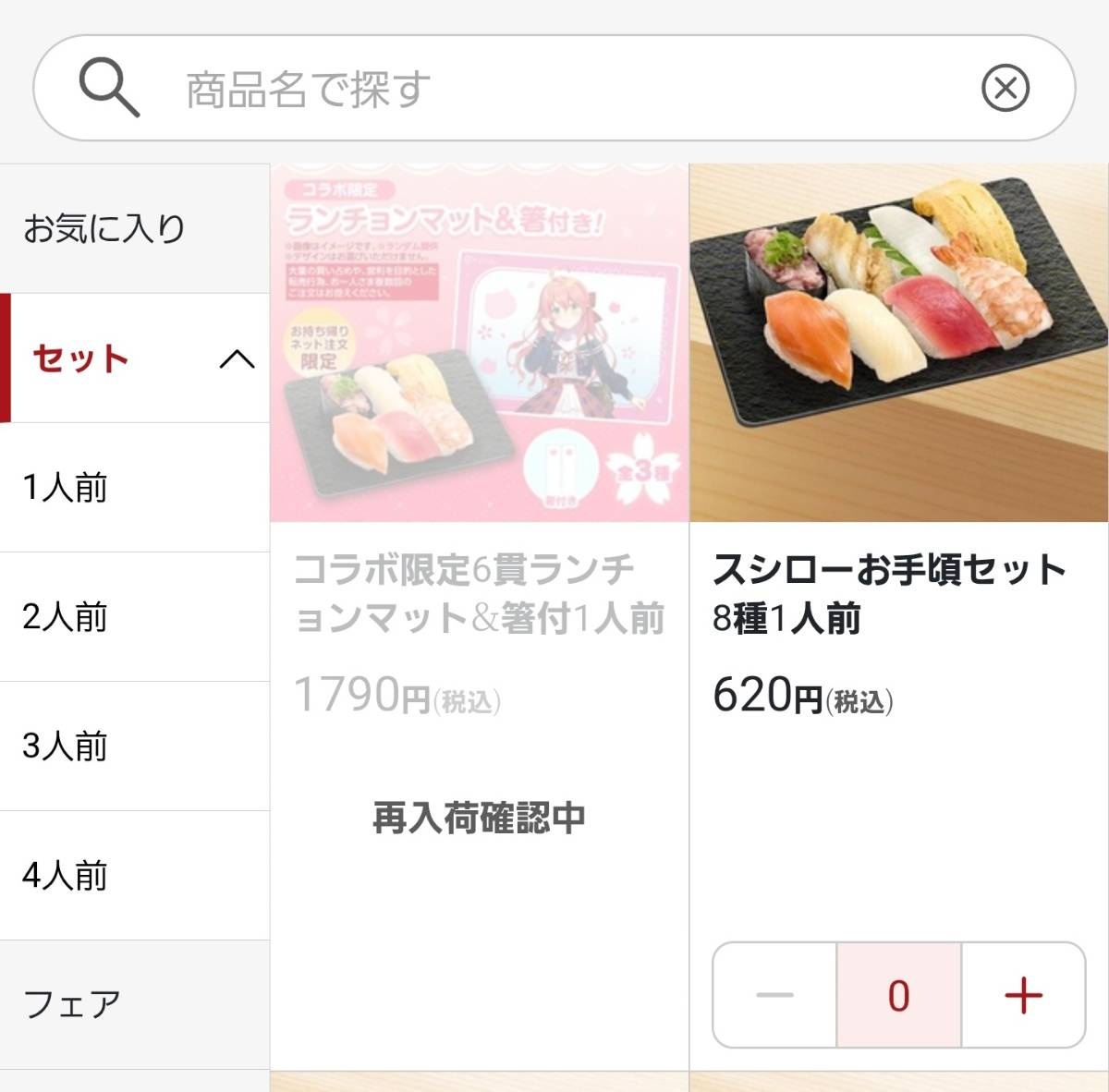Collapse the セット category

point(237,358)
